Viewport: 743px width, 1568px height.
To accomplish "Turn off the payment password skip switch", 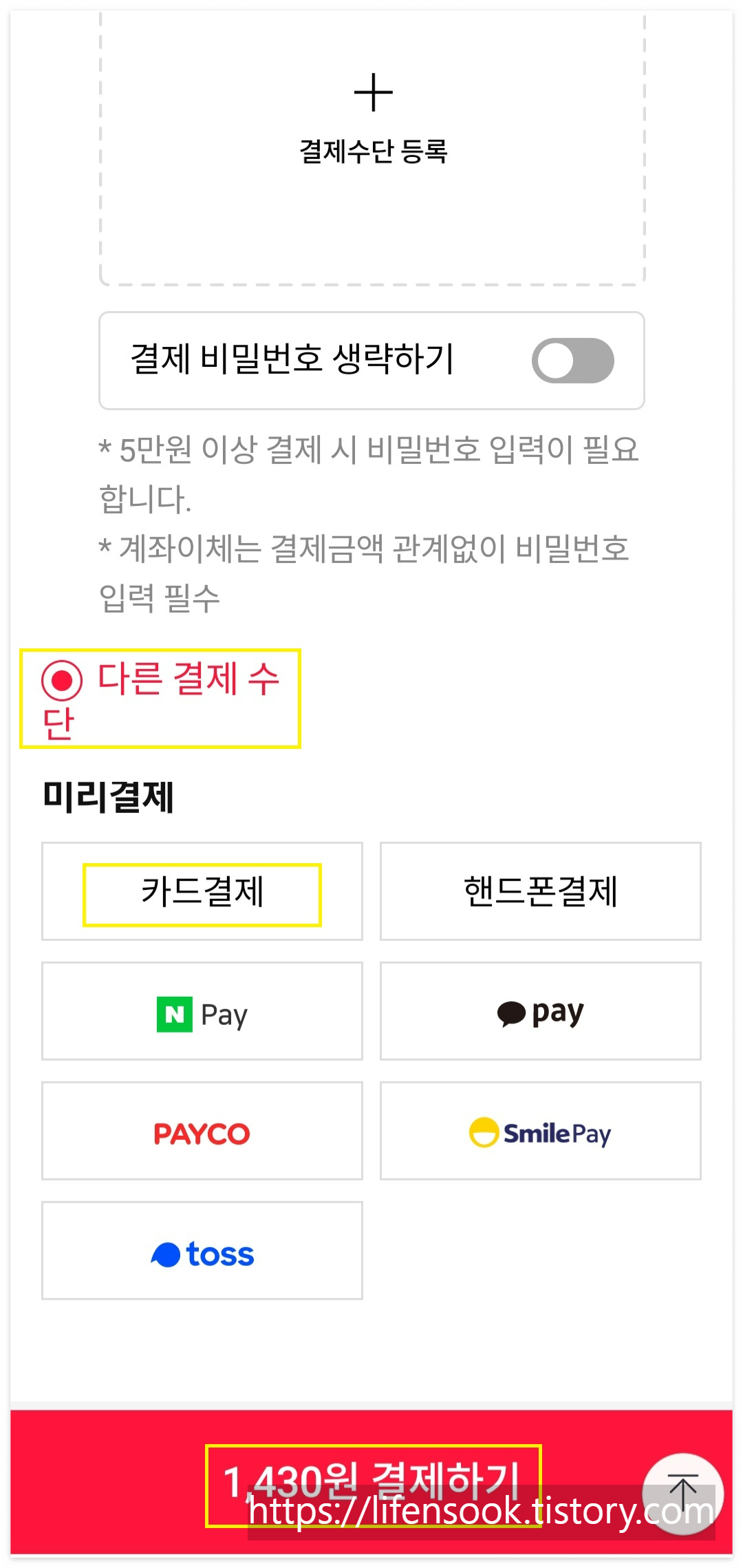I will (573, 361).
